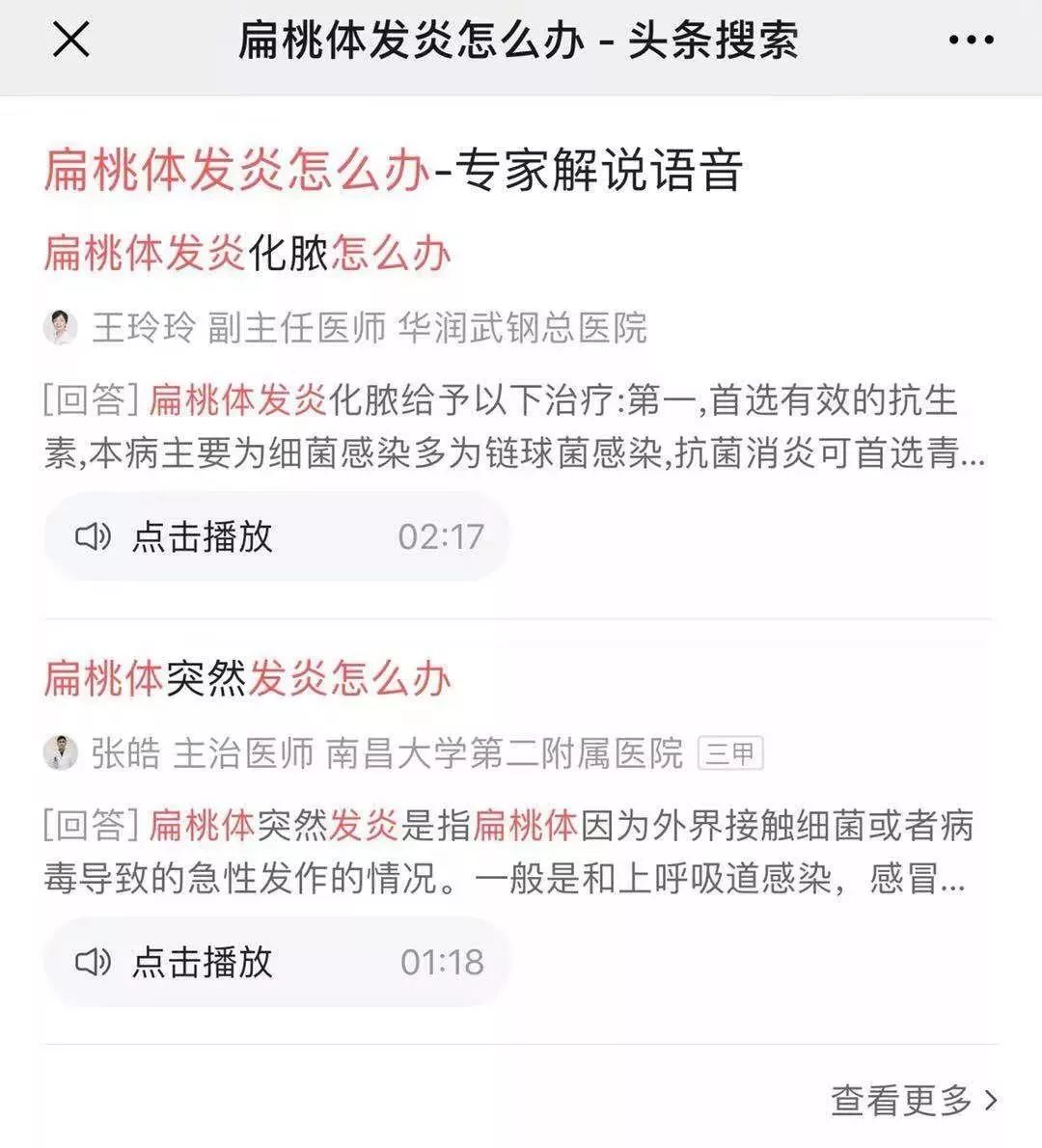Open the 扁桃体发炎怎么办-专家解说语音 heading

(x=393, y=171)
